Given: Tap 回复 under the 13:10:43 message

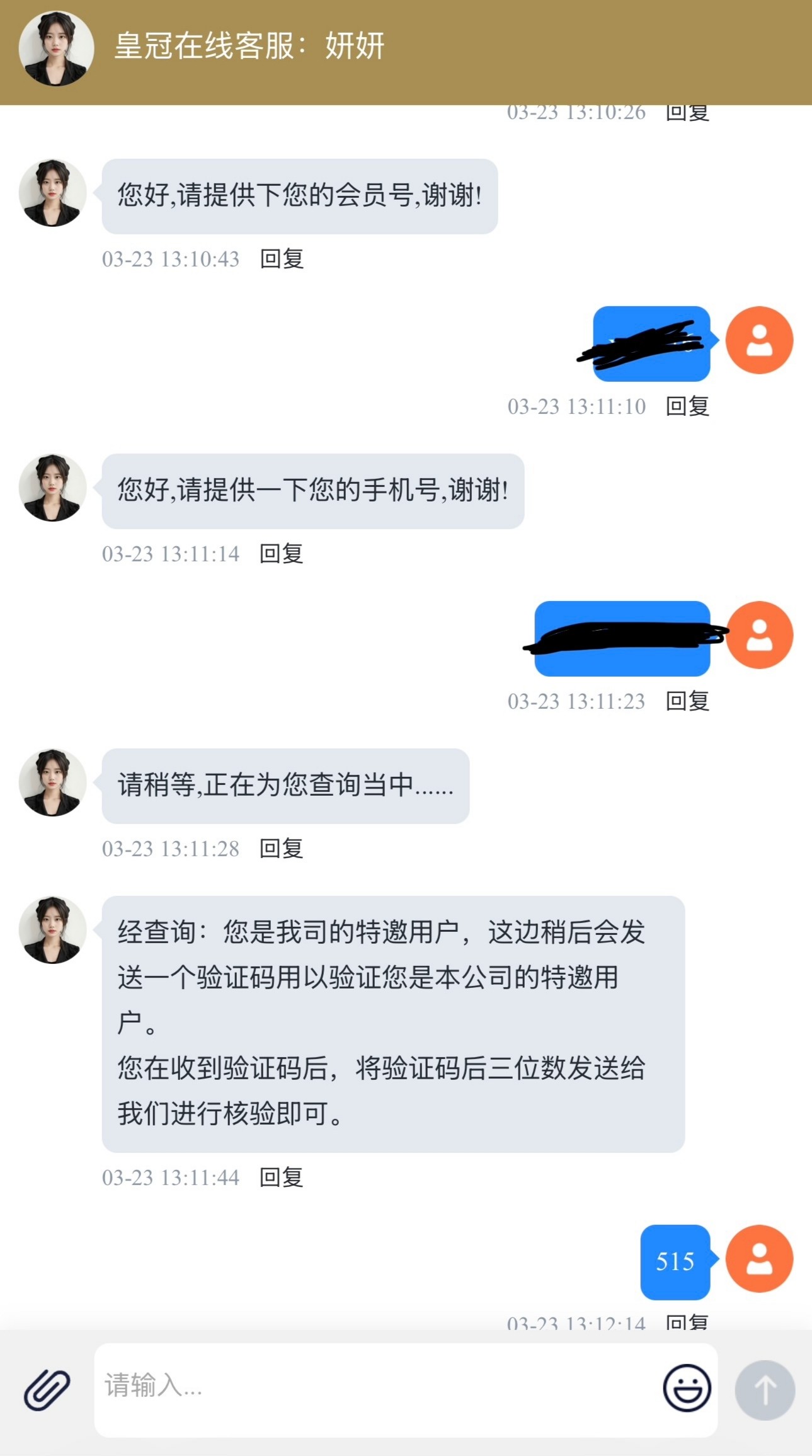Looking at the screenshot, I should pyautogui.click(x=282, y=259).
